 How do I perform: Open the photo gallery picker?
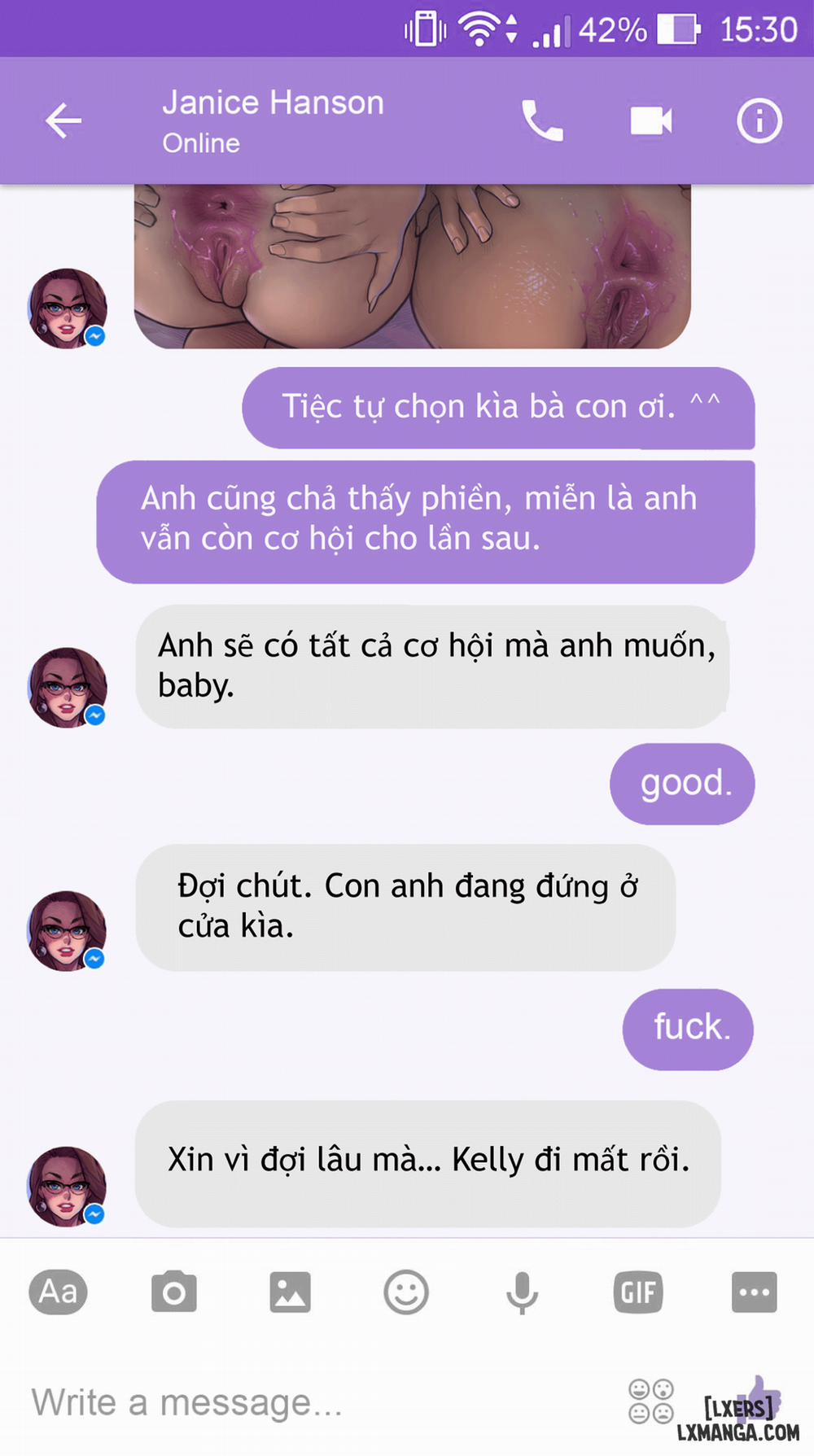tap(291, 1292)
